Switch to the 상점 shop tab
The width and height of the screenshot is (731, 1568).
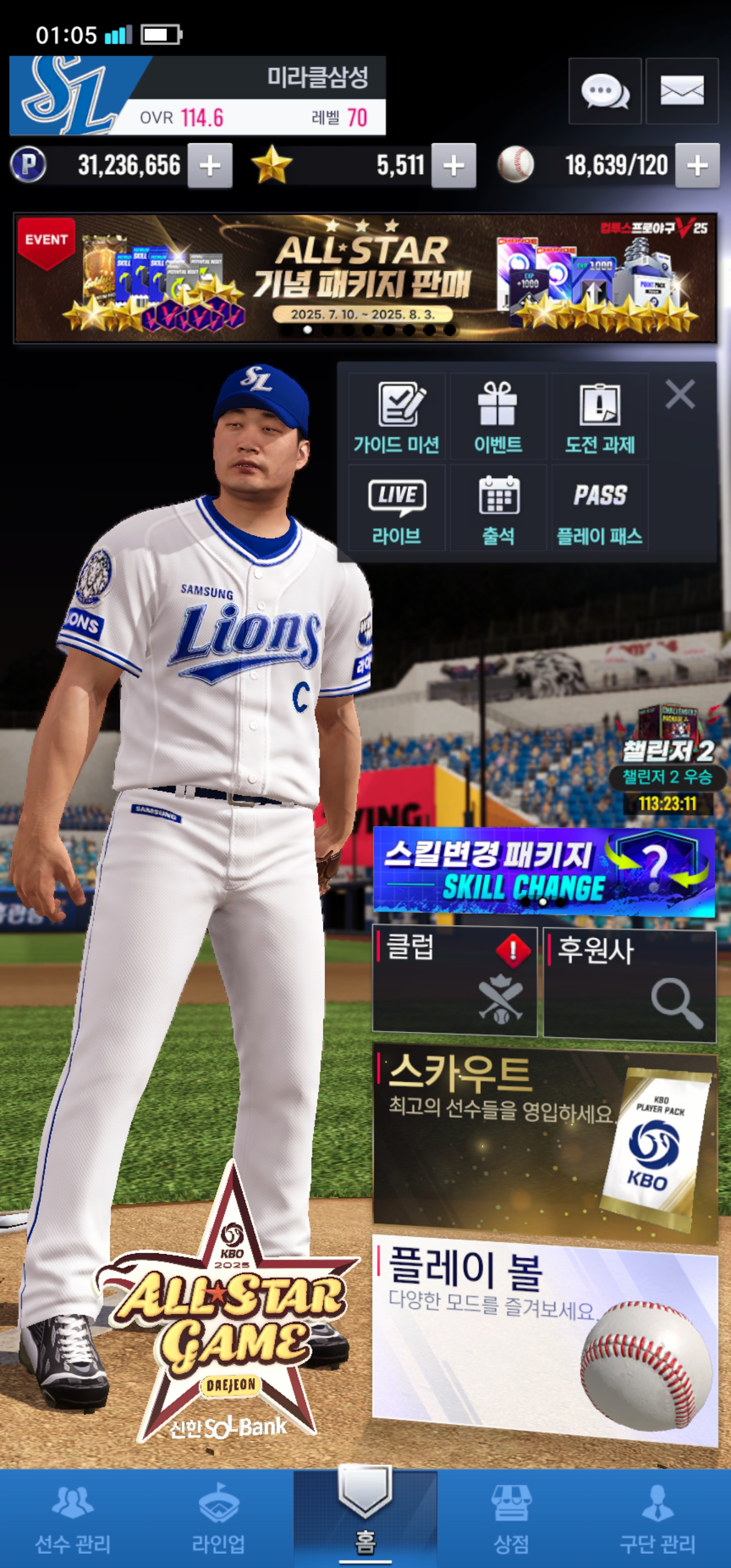[511, 1518]
